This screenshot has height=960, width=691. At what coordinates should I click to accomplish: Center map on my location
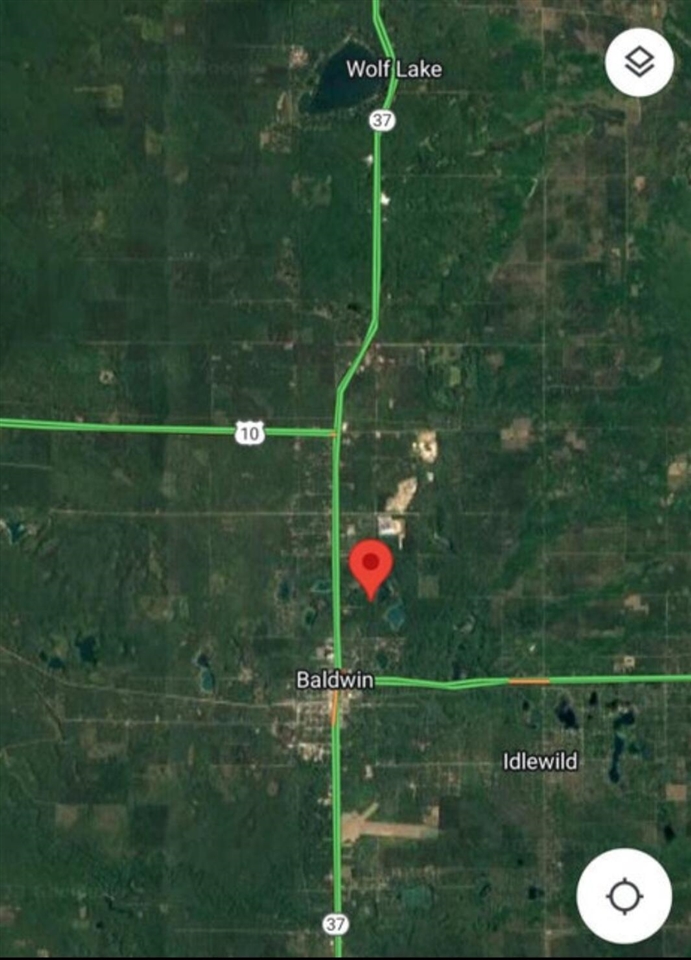[624, 896]
